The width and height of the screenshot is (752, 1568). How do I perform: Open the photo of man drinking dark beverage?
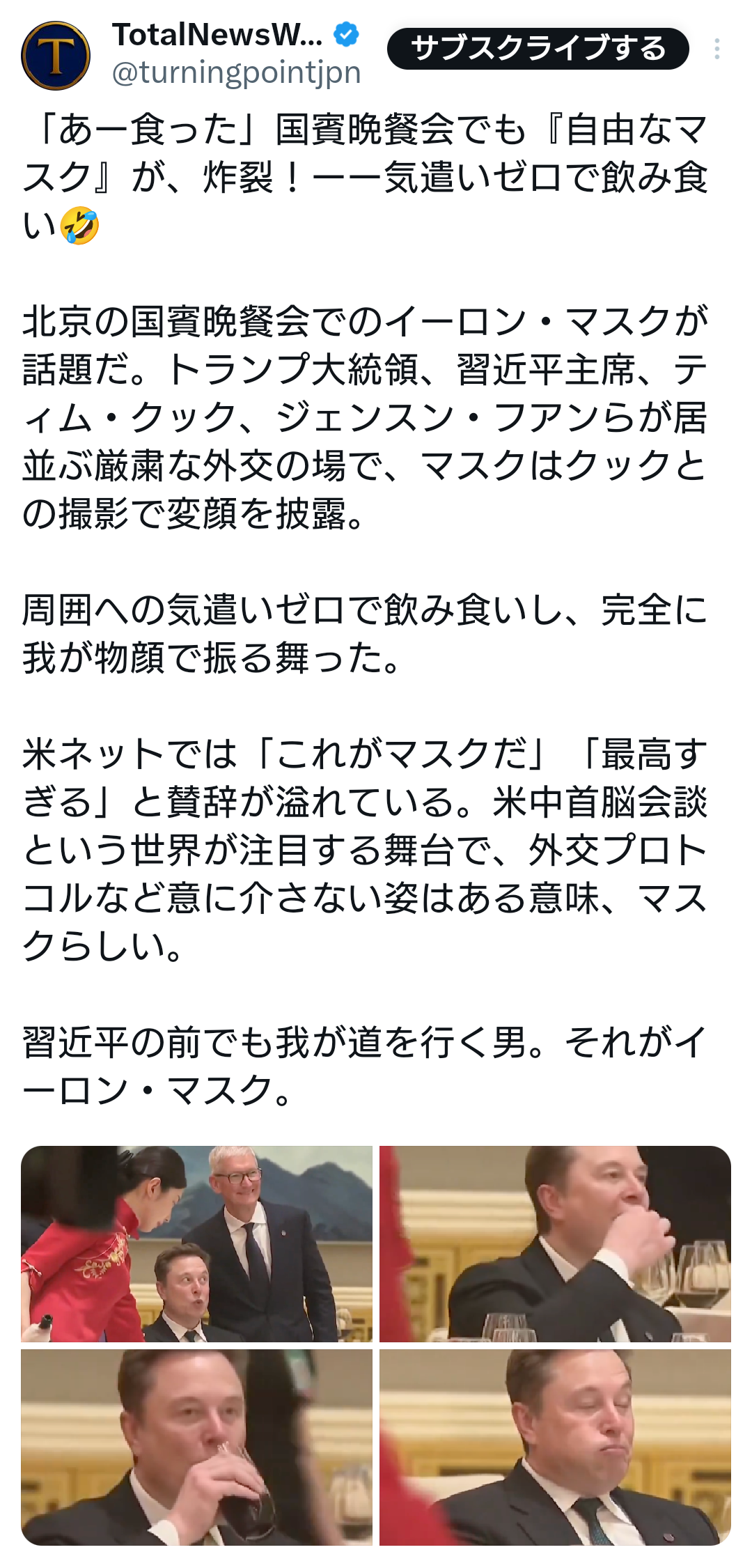196,1447
